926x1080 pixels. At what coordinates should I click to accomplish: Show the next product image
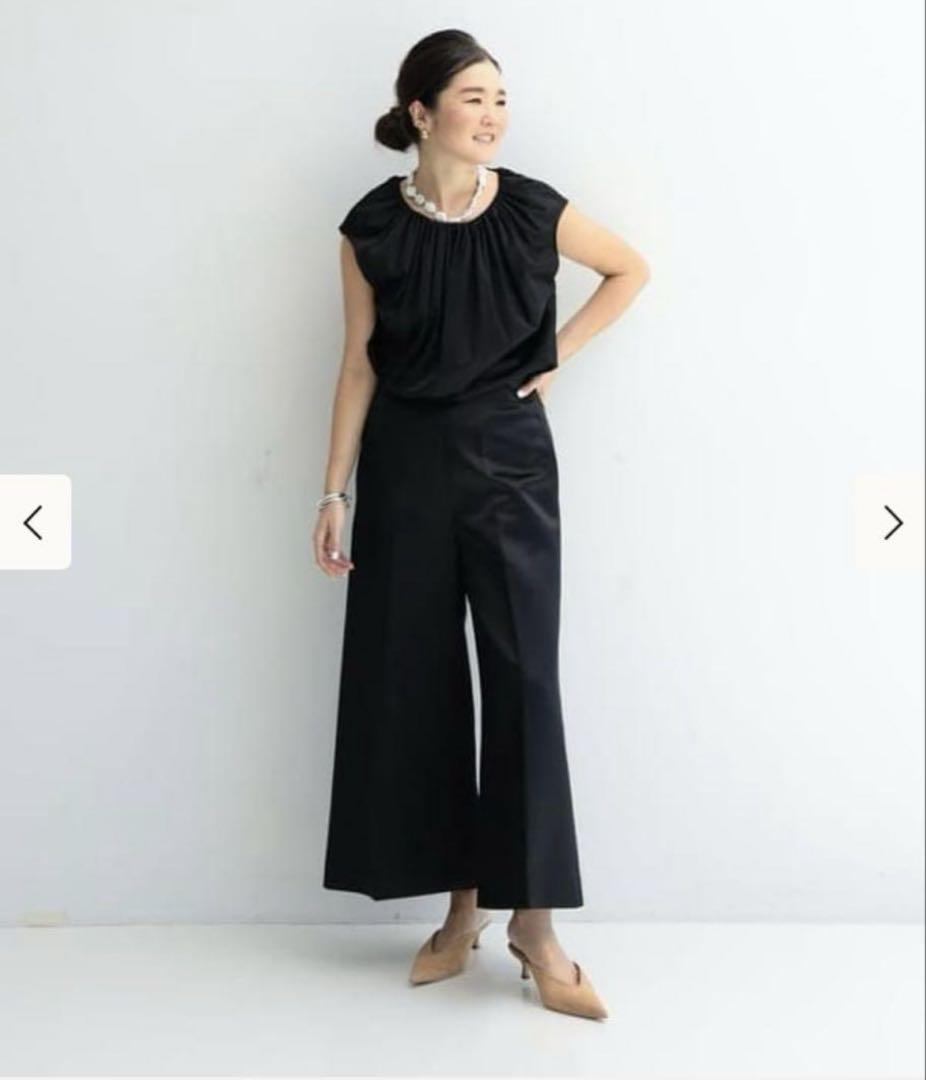pyautogui.click(x=892, y=522)
